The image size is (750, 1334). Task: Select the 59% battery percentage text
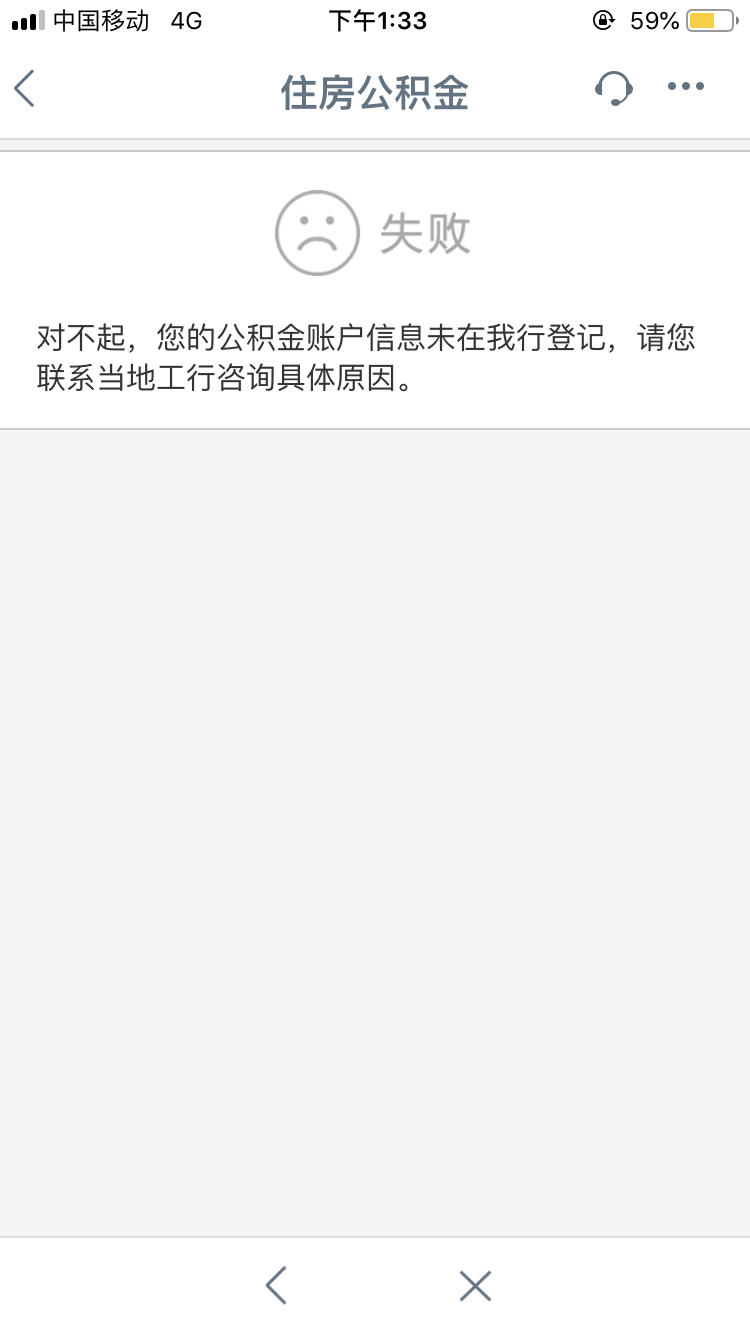tap(654, 18)
